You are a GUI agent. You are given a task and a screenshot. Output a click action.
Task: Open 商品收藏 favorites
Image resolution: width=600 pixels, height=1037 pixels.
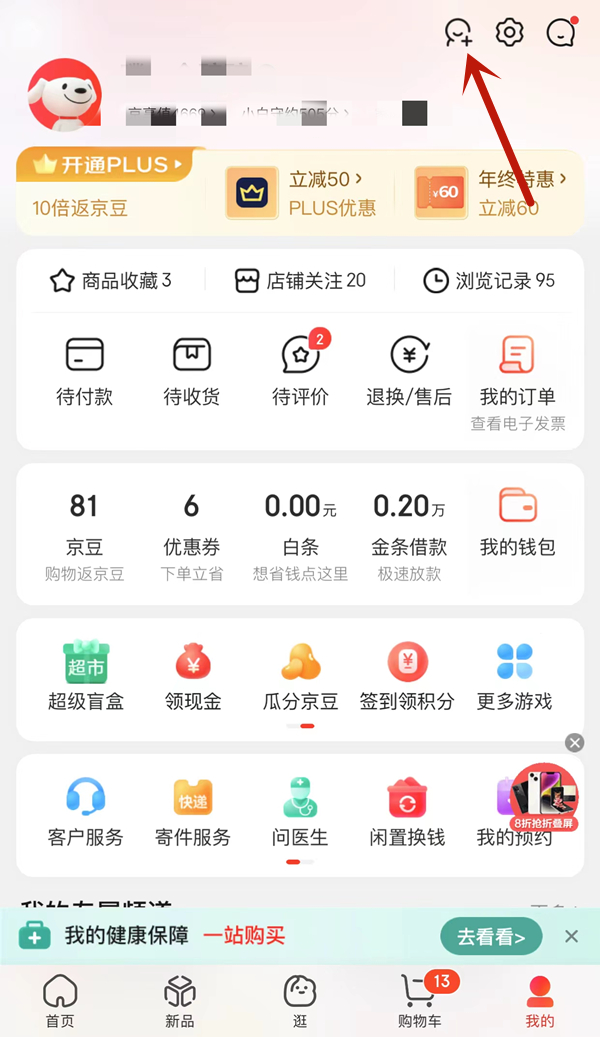coord(110,281)
